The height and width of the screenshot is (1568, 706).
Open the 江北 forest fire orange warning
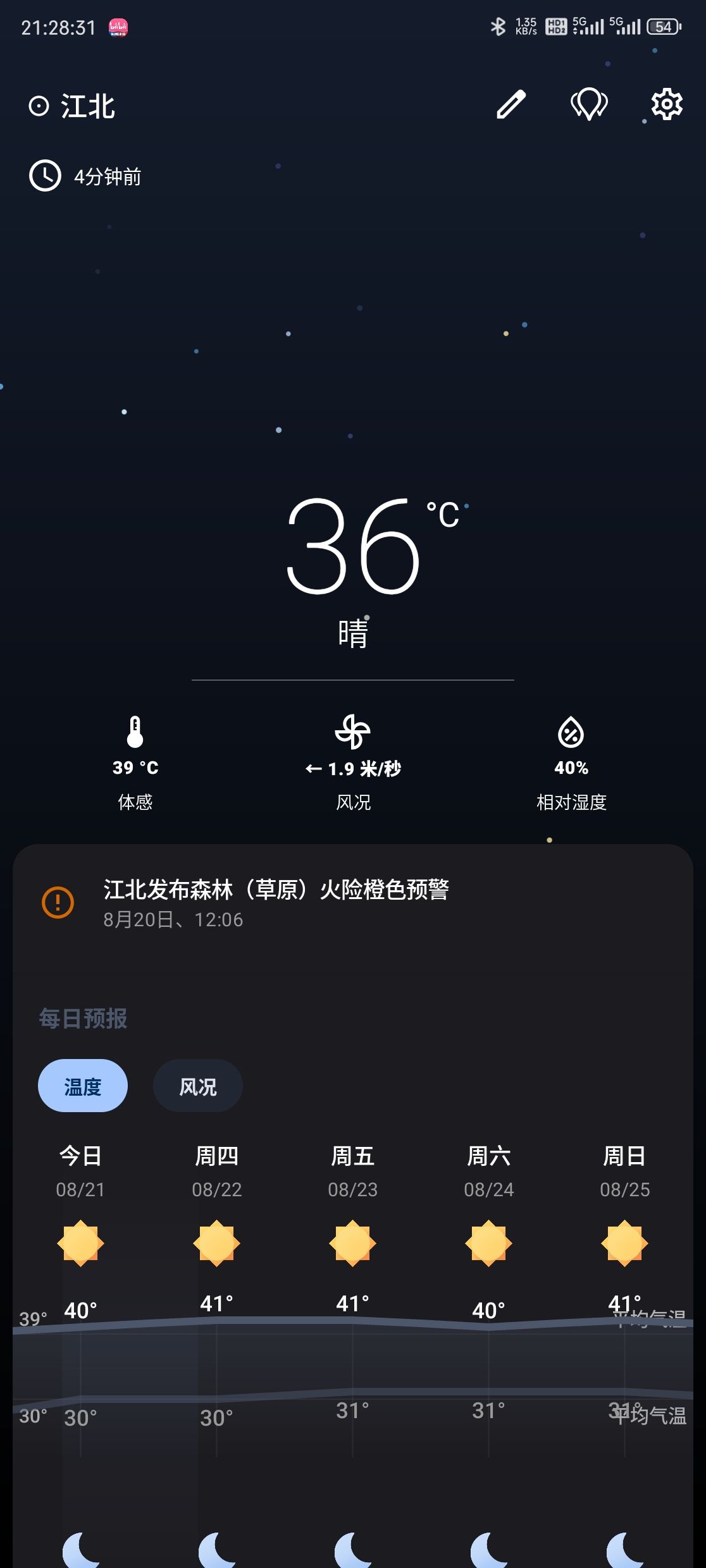point(276,902)
